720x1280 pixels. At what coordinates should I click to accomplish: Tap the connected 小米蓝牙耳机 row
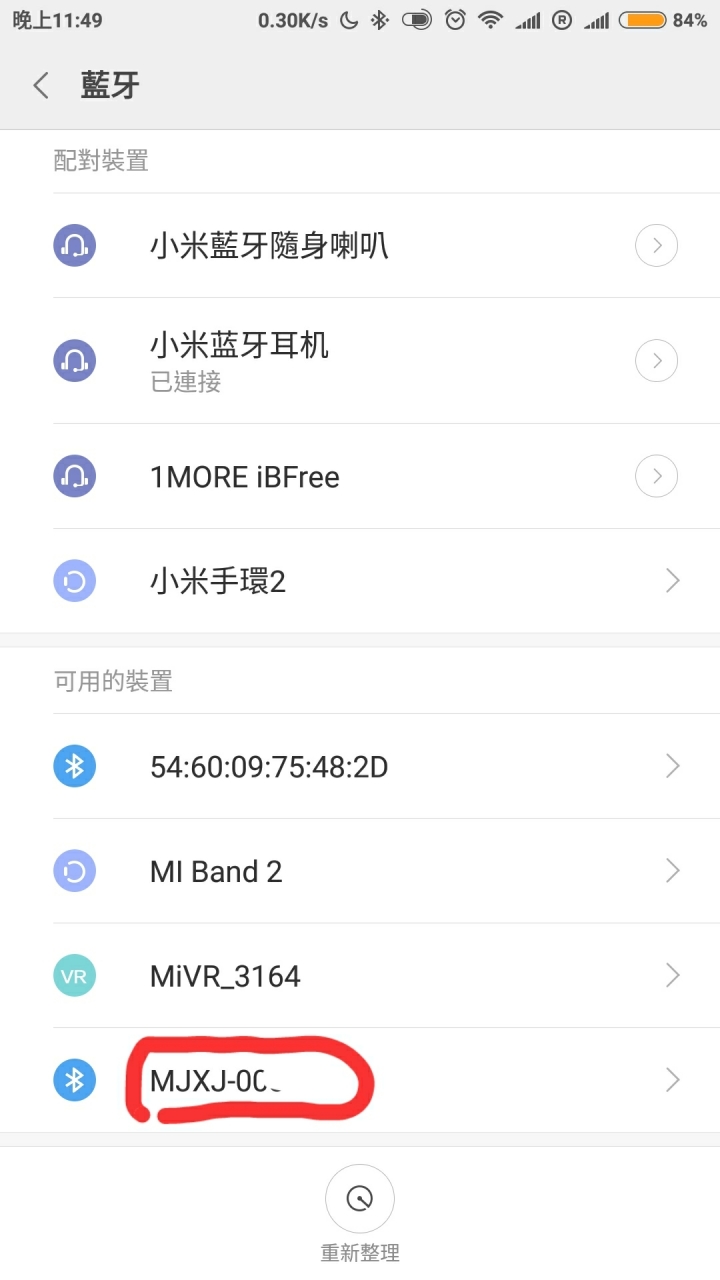360,360
